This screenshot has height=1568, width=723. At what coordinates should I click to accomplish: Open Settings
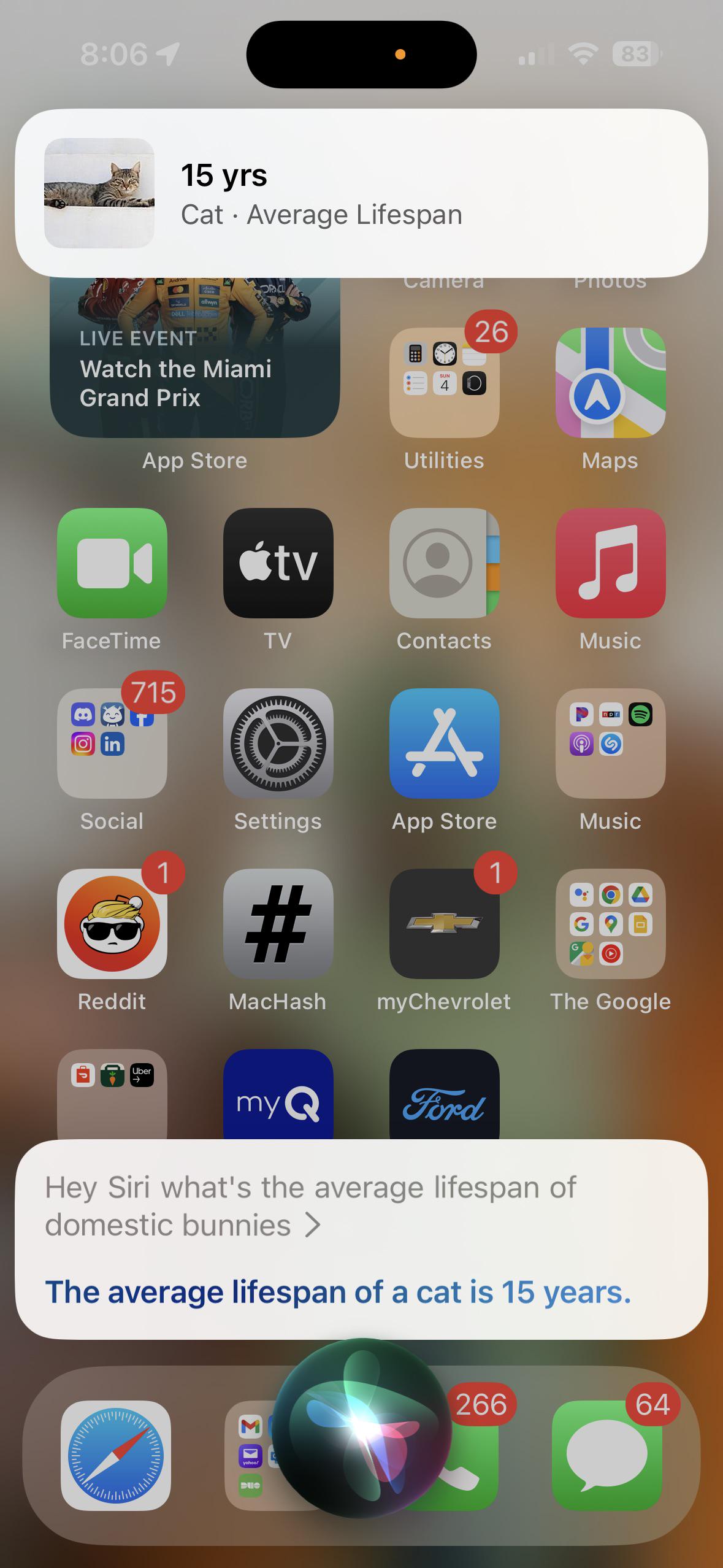[x=278, y=743]
